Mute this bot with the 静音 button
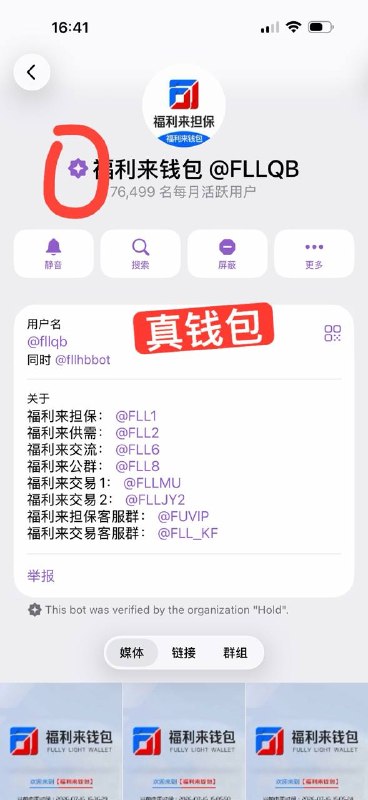Viewport: 368px width, 800px height. 54,254
